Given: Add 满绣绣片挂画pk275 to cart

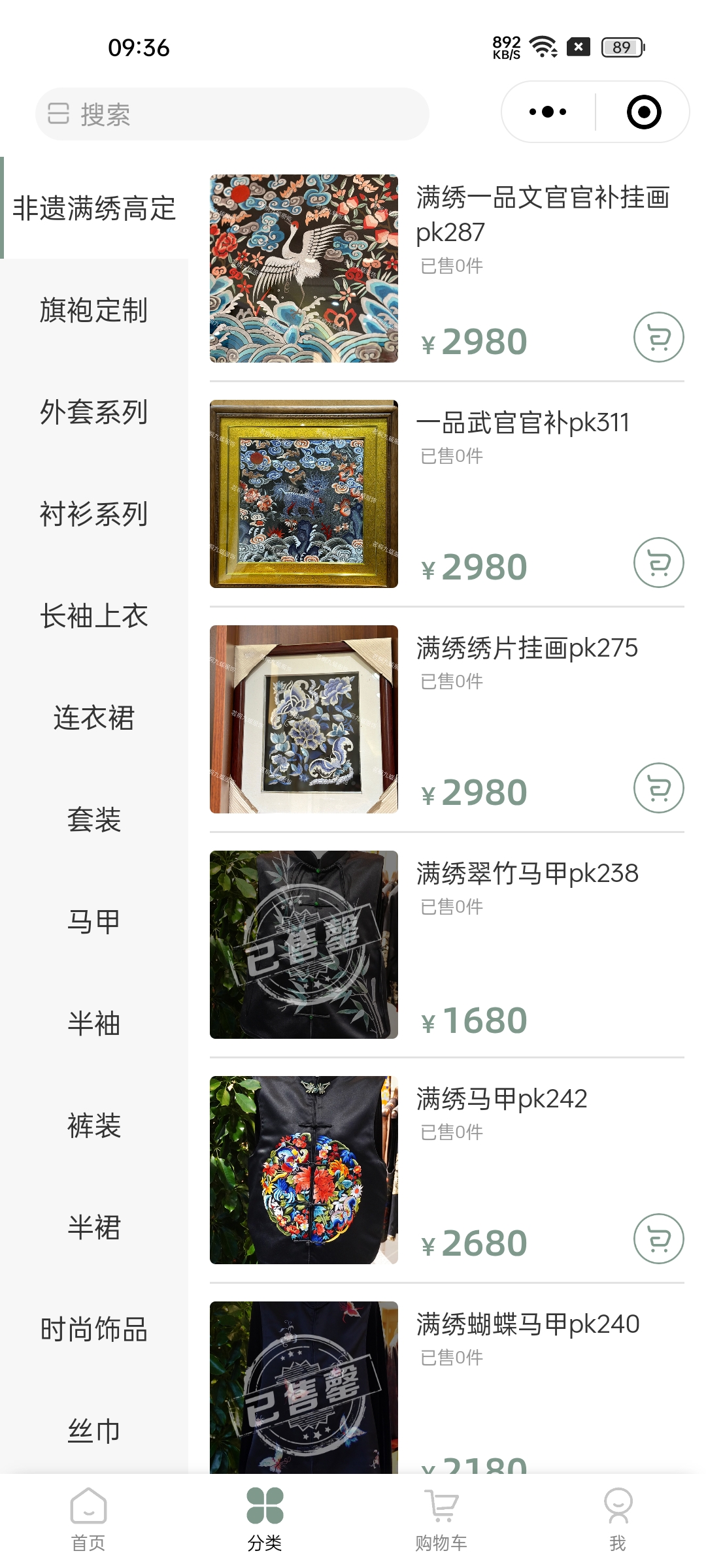Looking at the screenshot, I should [658, 788].
